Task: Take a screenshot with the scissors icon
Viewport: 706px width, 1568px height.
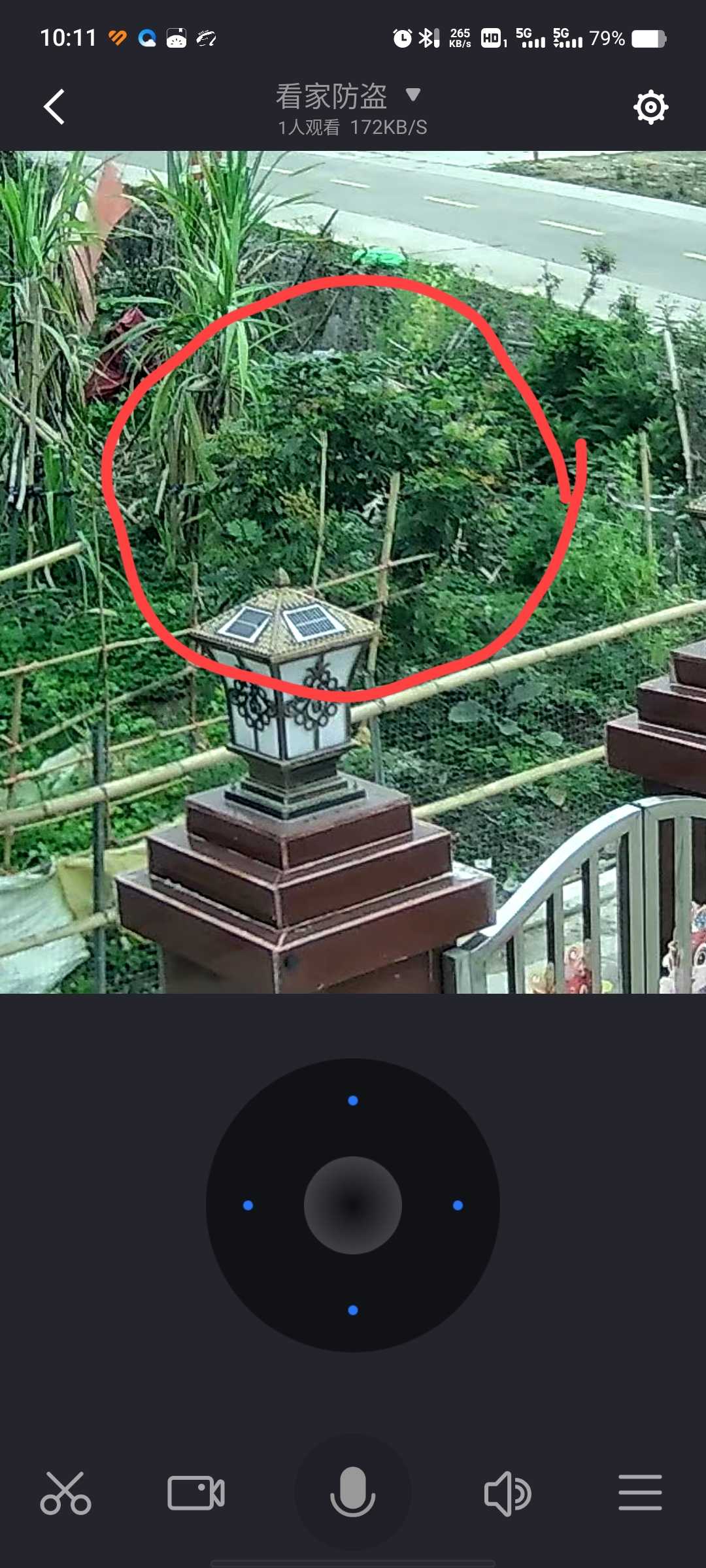Action: click(65, 1494)
